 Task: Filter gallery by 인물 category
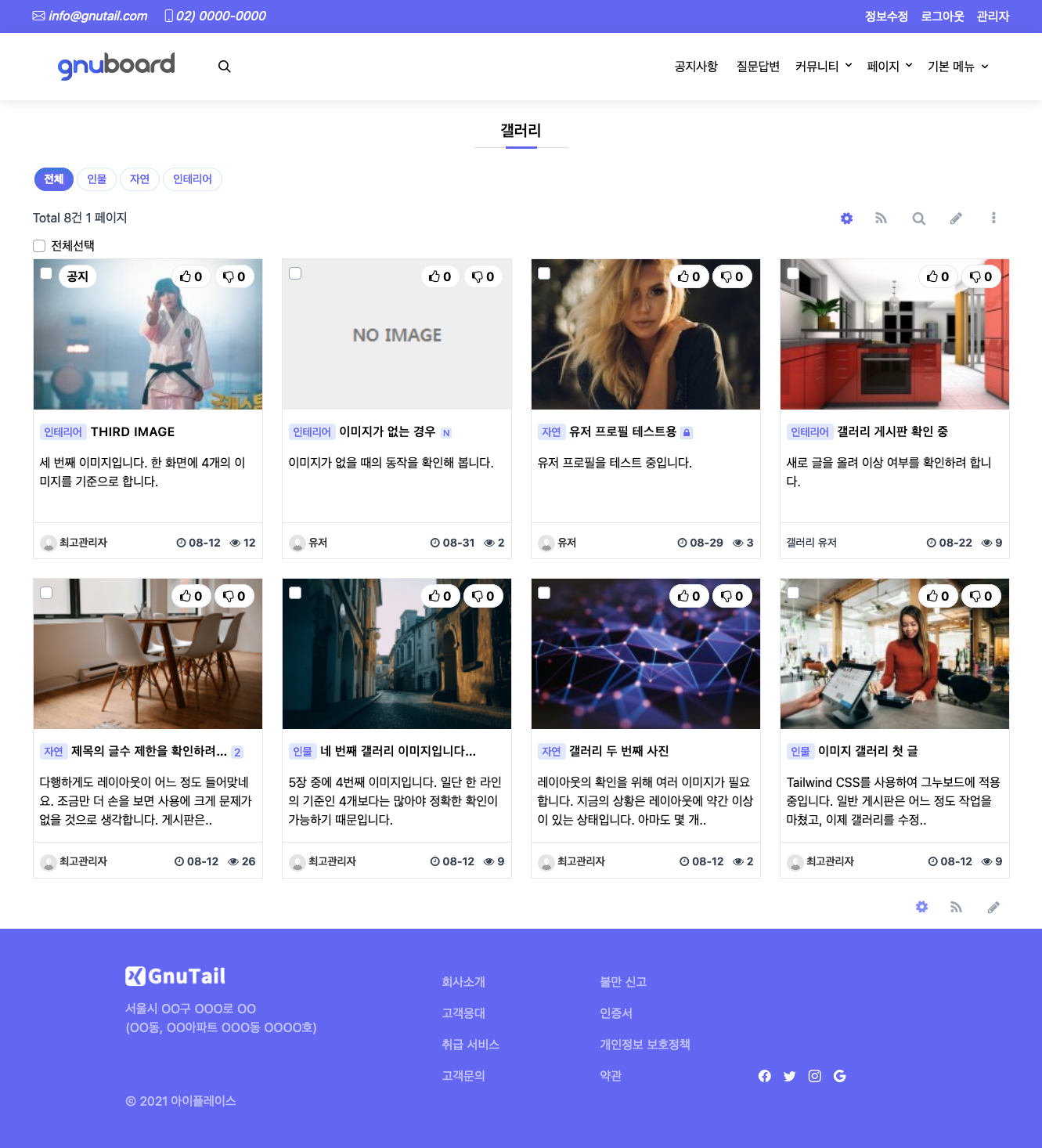(97, 179)
